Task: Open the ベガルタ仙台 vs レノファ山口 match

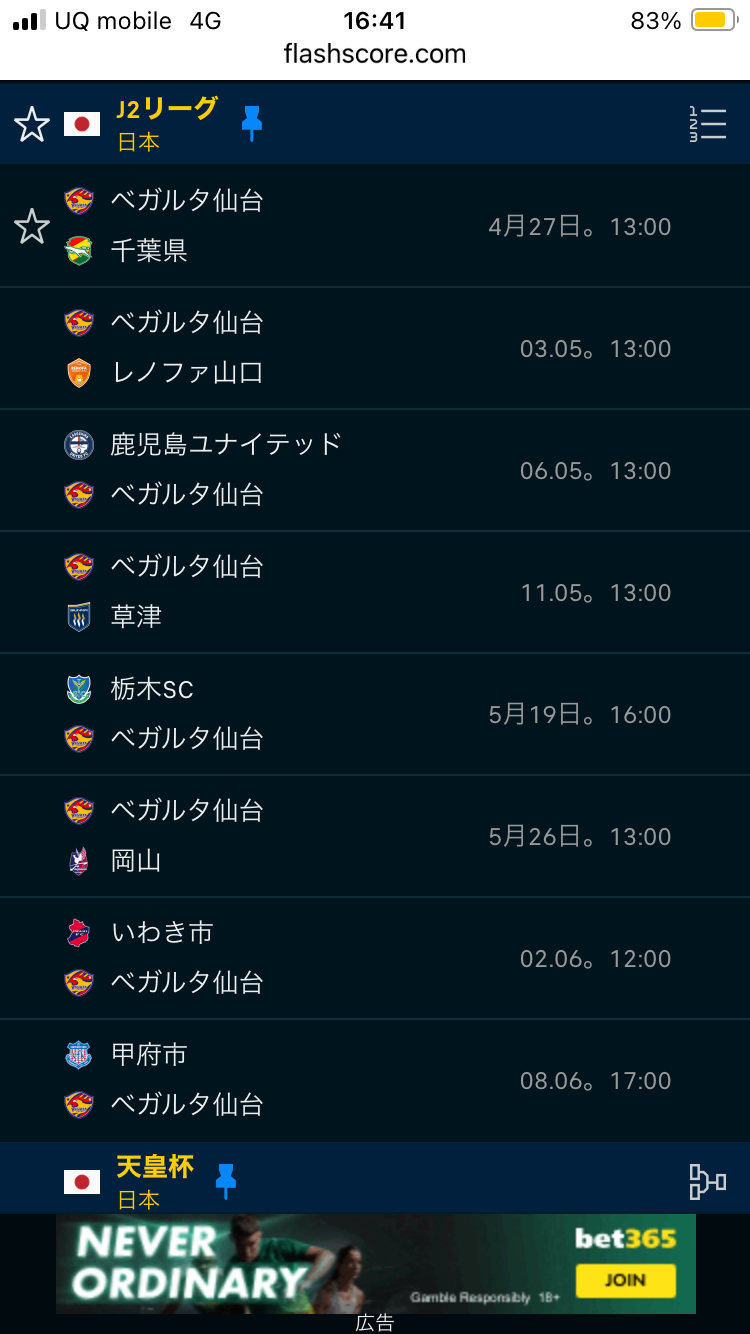Action: click(380, 348)
